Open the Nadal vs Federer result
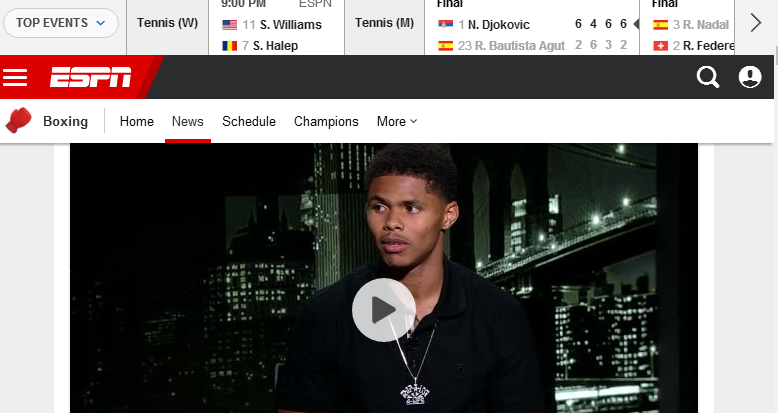 point(692,34)
